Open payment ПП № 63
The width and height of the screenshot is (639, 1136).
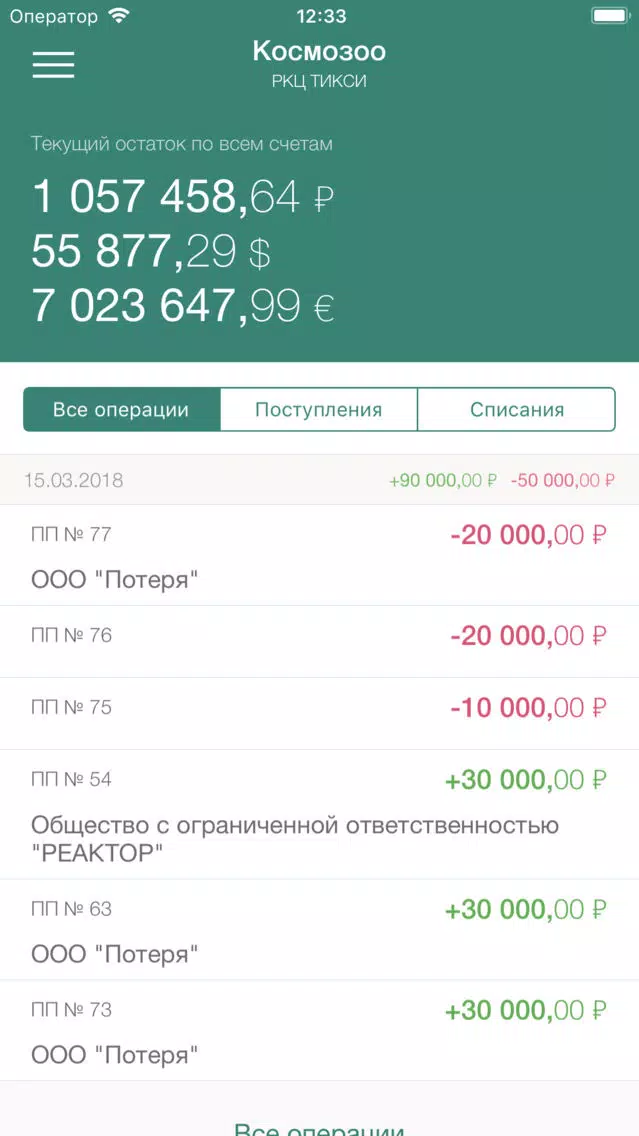click(x=319, y=930)
